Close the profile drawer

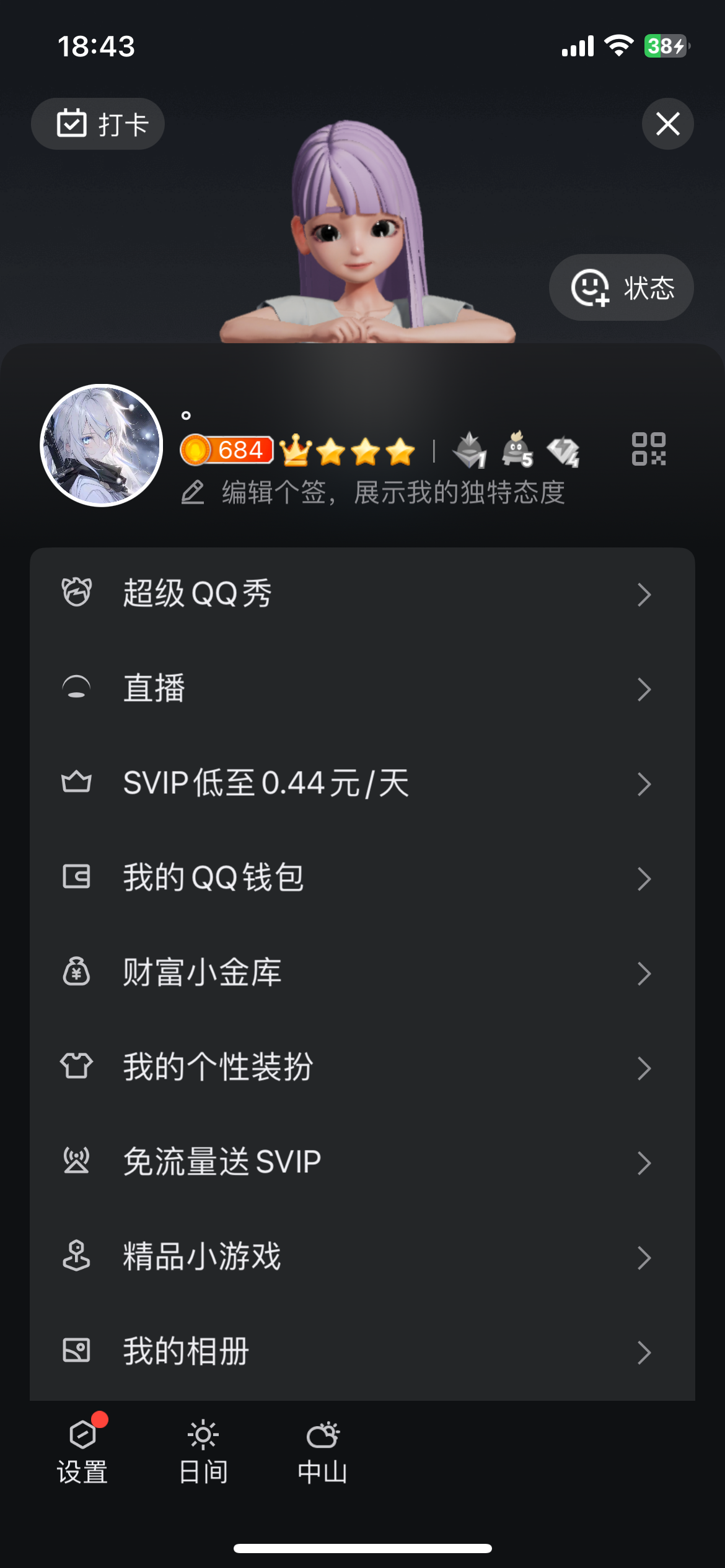click(667, 124)
